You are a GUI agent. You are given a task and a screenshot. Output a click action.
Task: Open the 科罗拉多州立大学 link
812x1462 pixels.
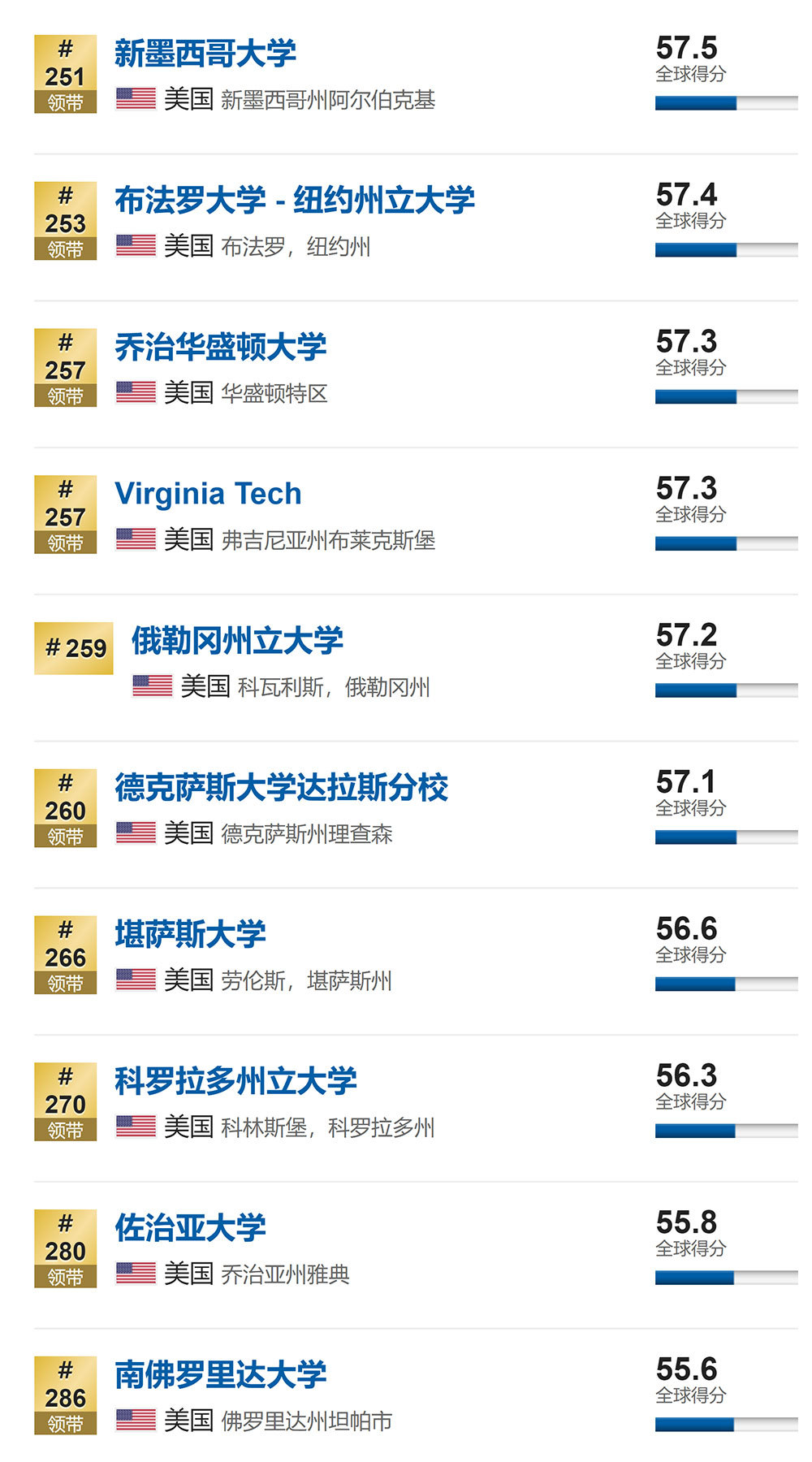[235, 1082]
